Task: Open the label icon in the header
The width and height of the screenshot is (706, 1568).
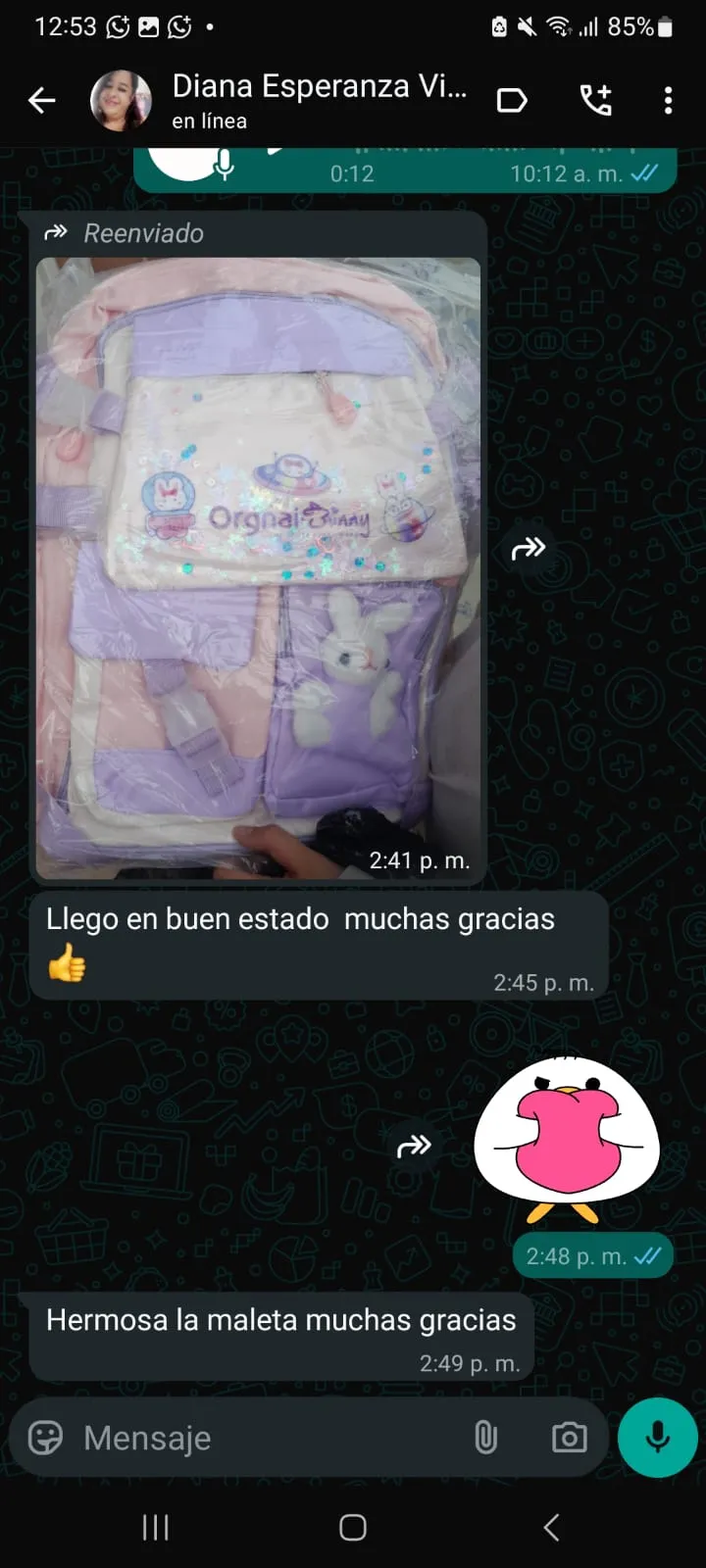Action: click(512, 100)
